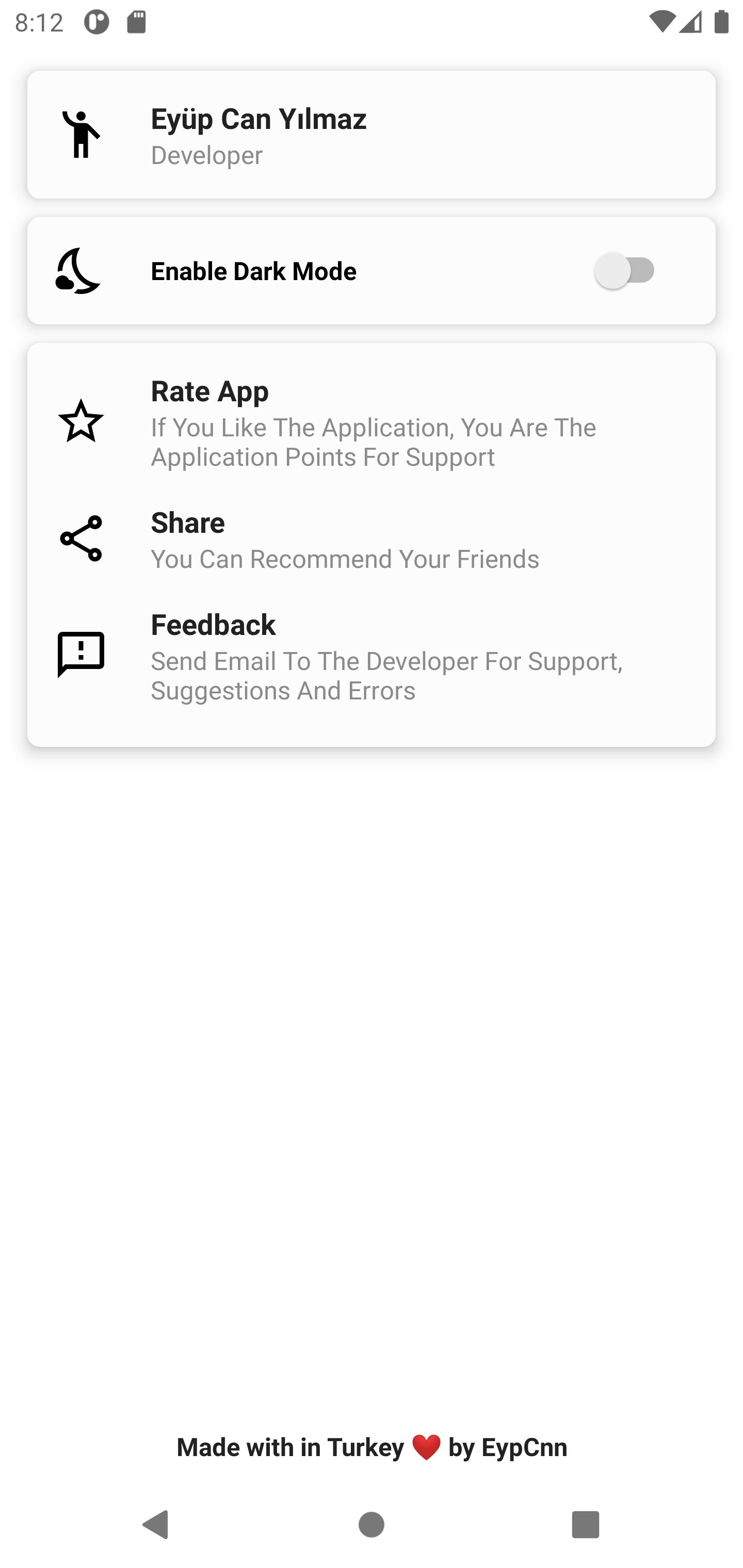Screen dimensions: 743x1568
Task: Select Share to recommend to friends
Action: [x=370, y=540]
